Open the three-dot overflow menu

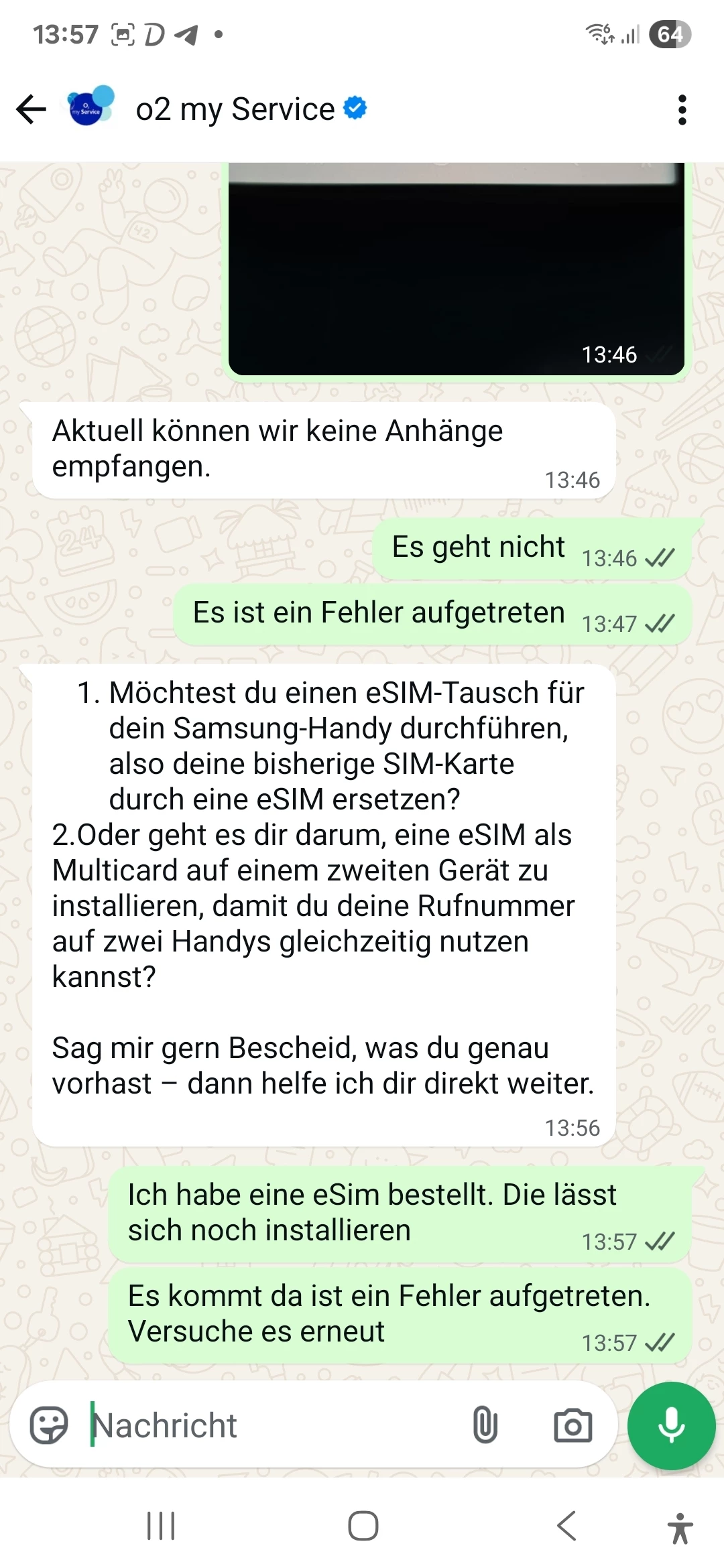point(682,109)
